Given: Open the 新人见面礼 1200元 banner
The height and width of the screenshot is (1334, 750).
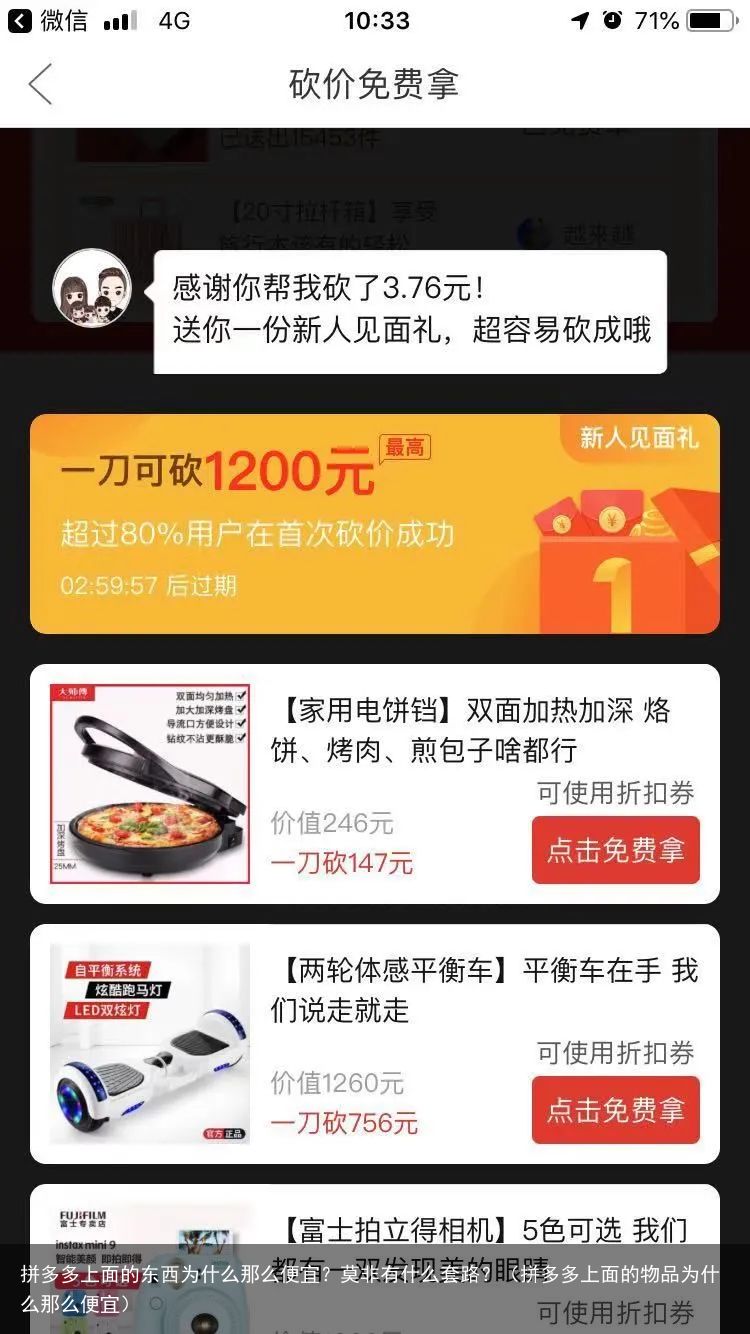Looking at the screenshot, I should [x=374, y=524].
